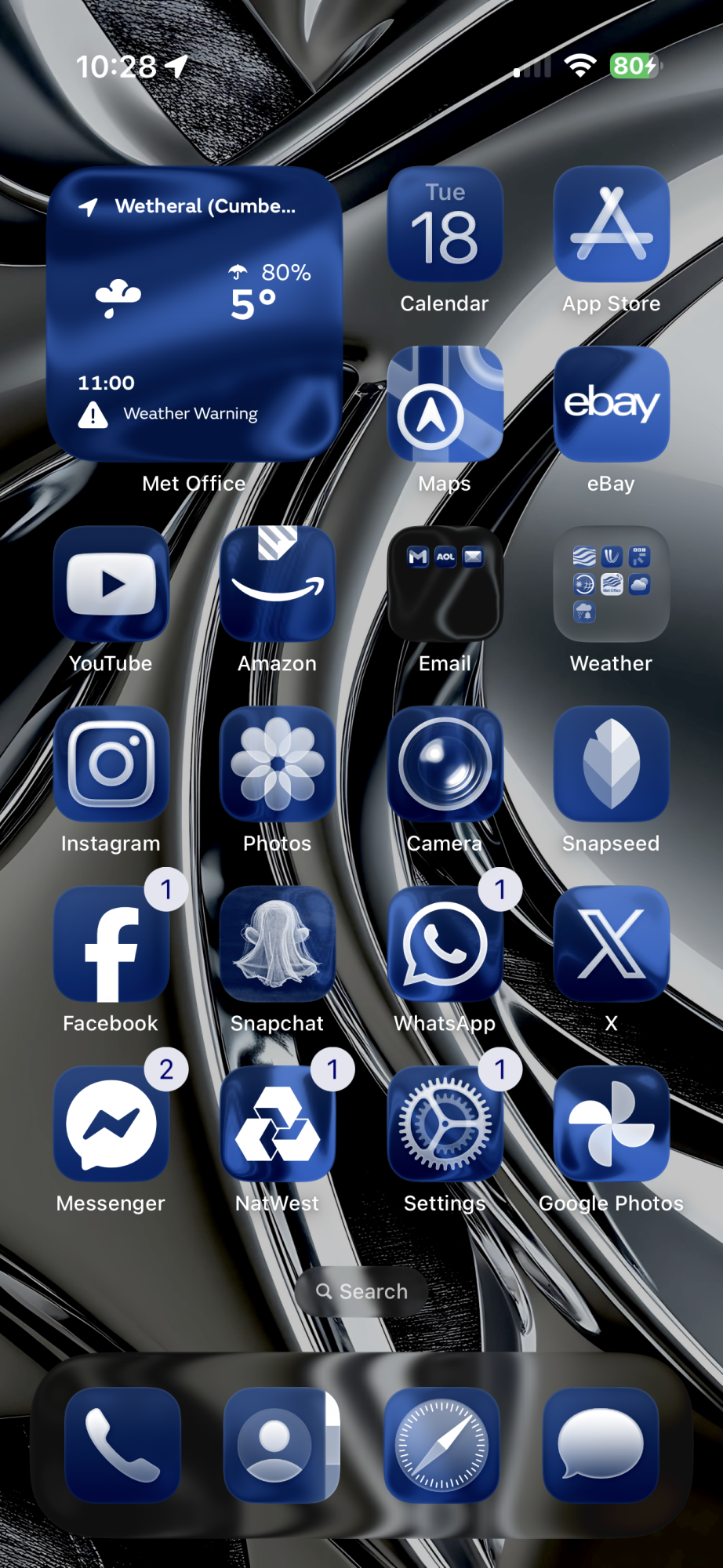Open Facebook with one notification
The height and width of the screenshot is (1568, 723).
tap(111, 944)
